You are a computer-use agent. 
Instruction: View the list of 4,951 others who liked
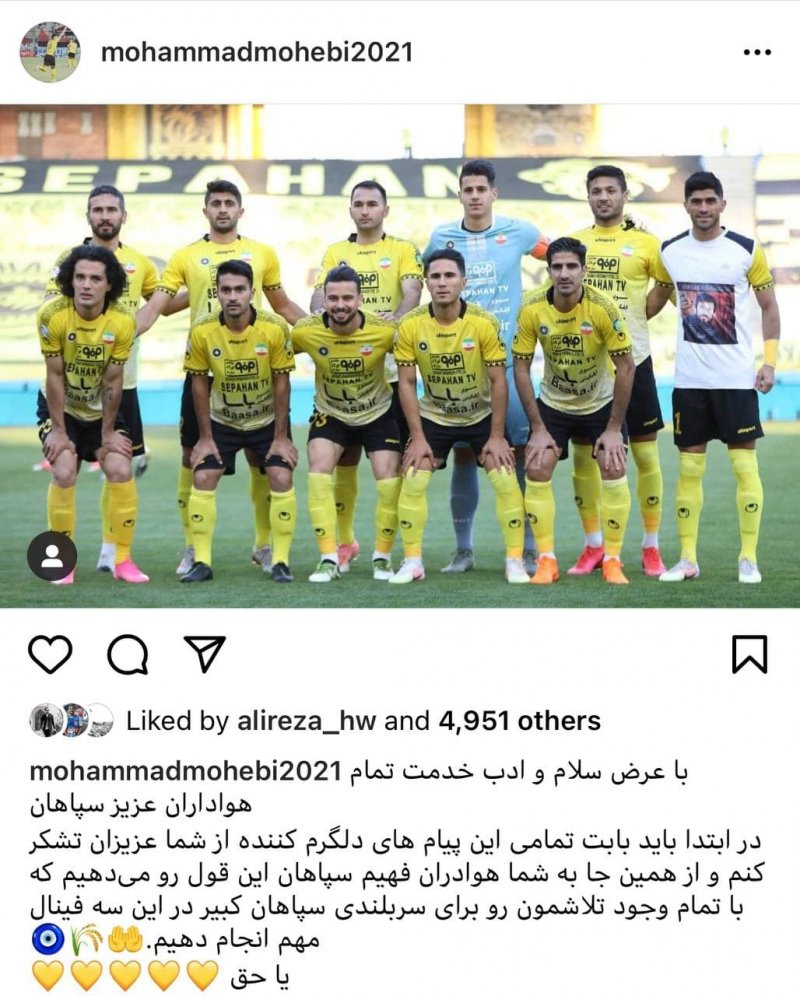(517, 721)
